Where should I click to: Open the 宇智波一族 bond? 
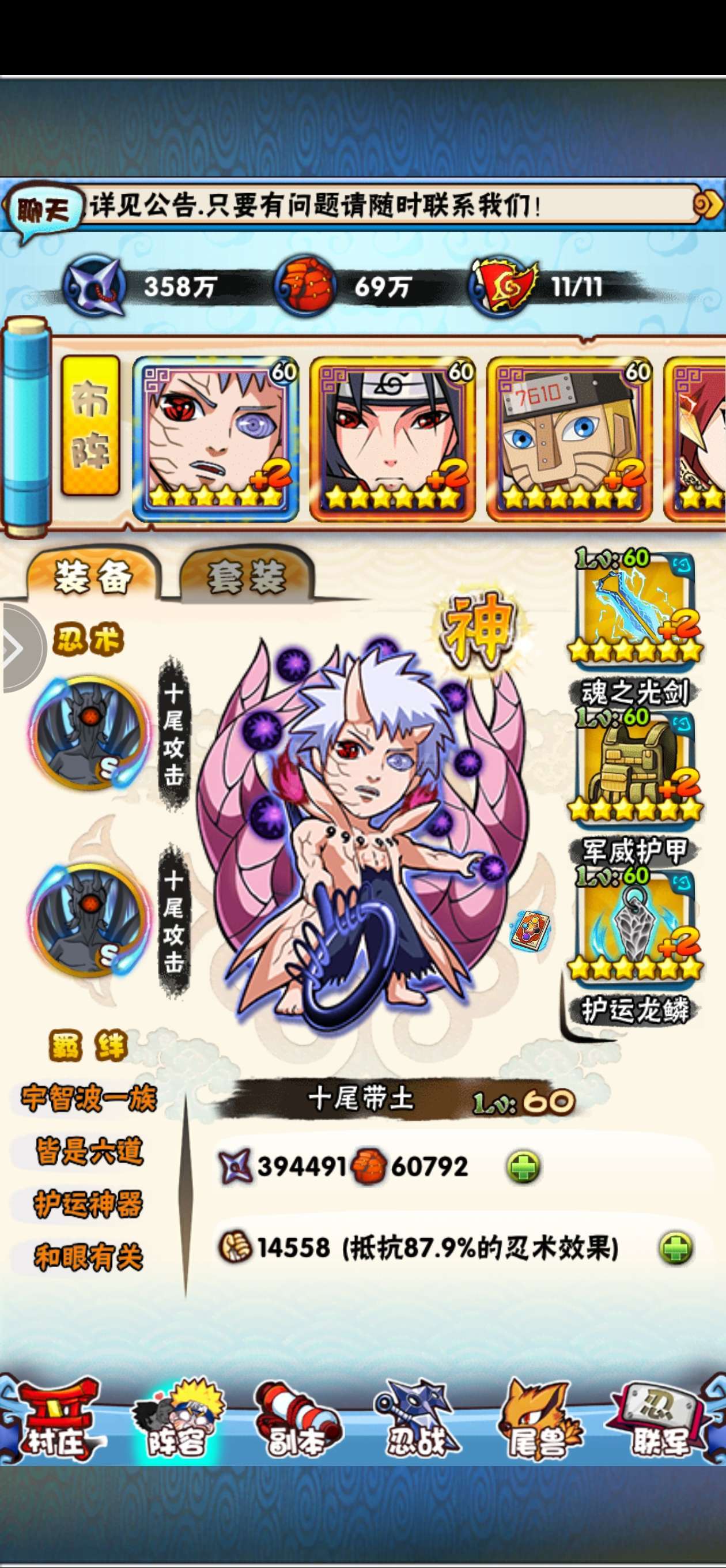[x=89, y=1099]
